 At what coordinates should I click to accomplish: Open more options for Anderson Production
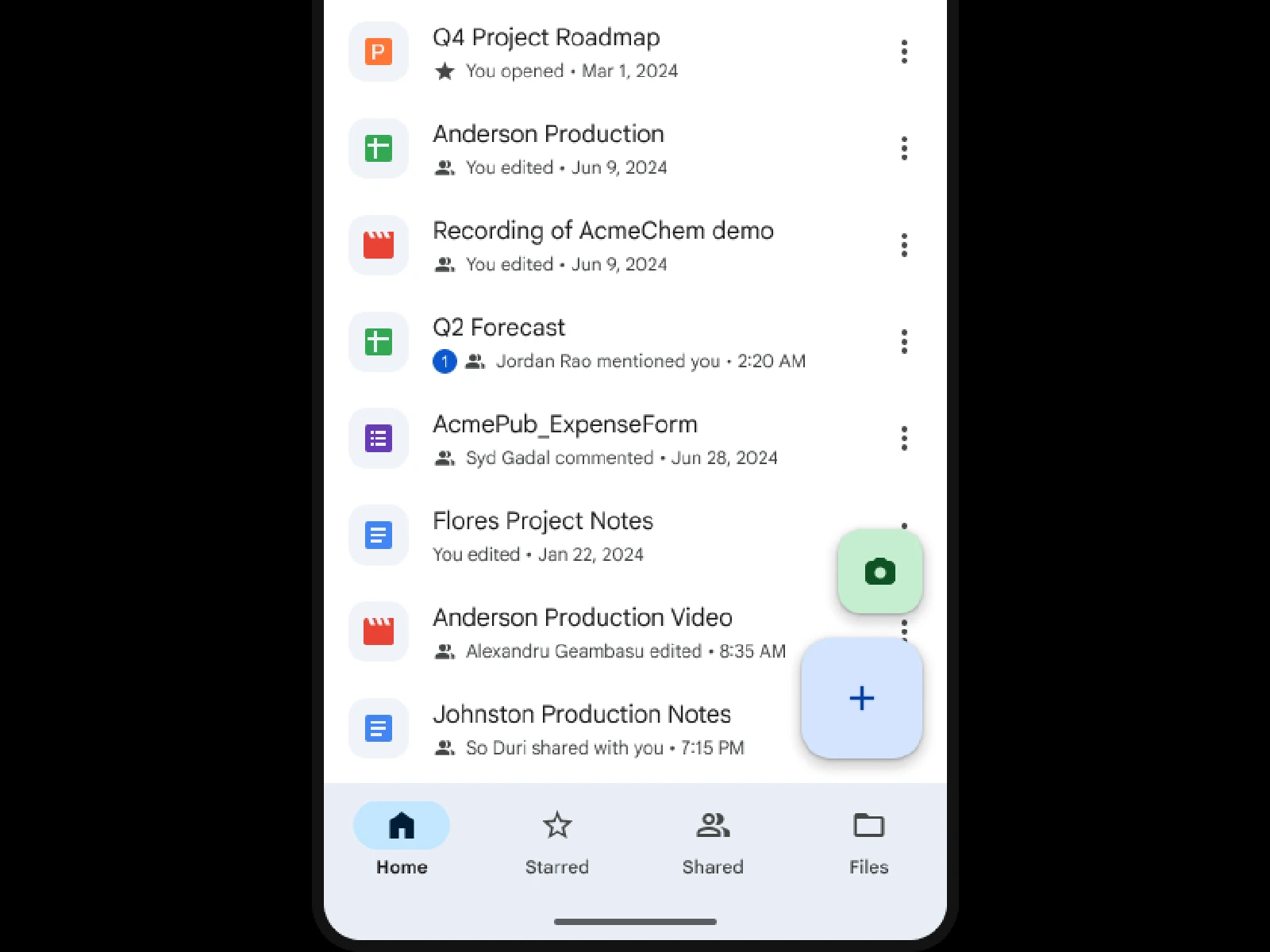(903, 149)
